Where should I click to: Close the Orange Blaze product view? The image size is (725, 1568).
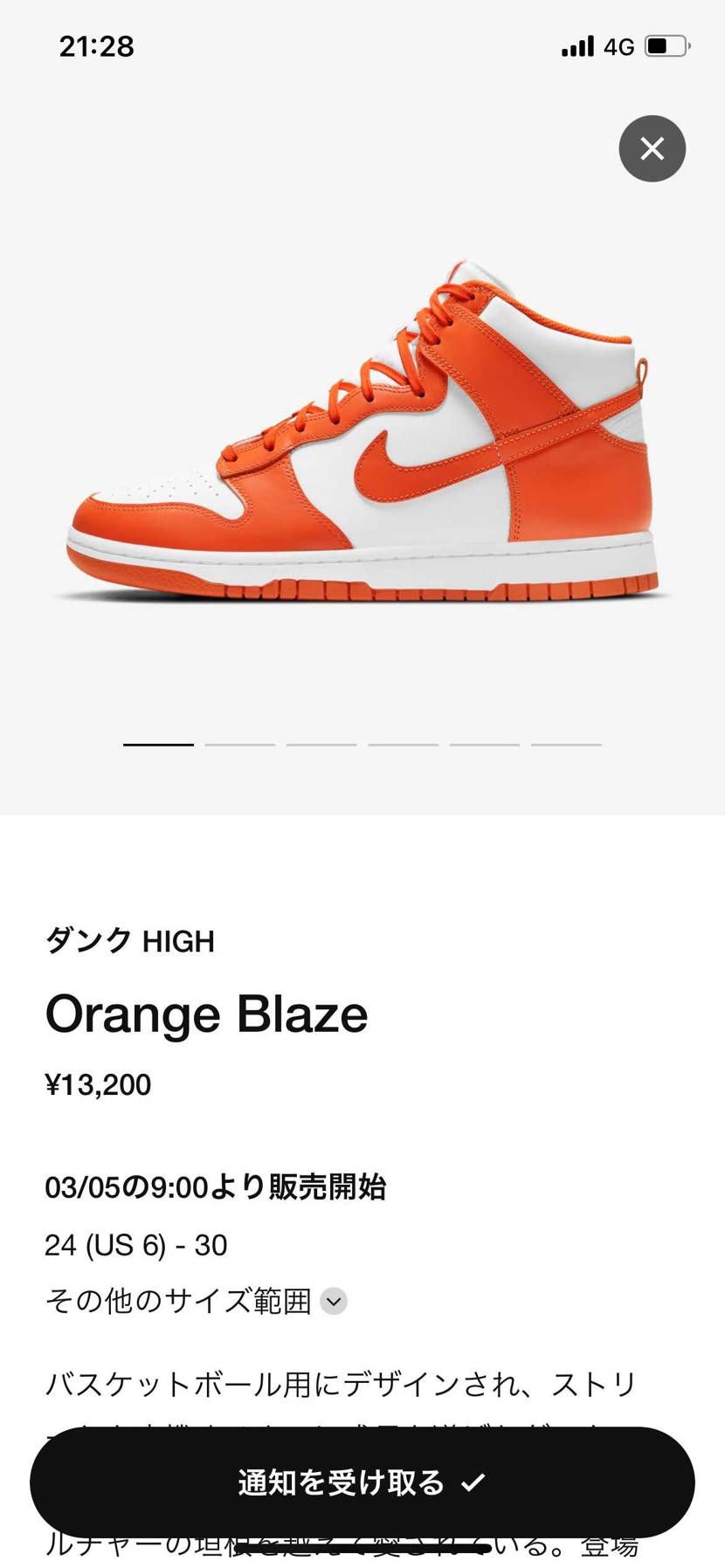[x=652, y=148]
